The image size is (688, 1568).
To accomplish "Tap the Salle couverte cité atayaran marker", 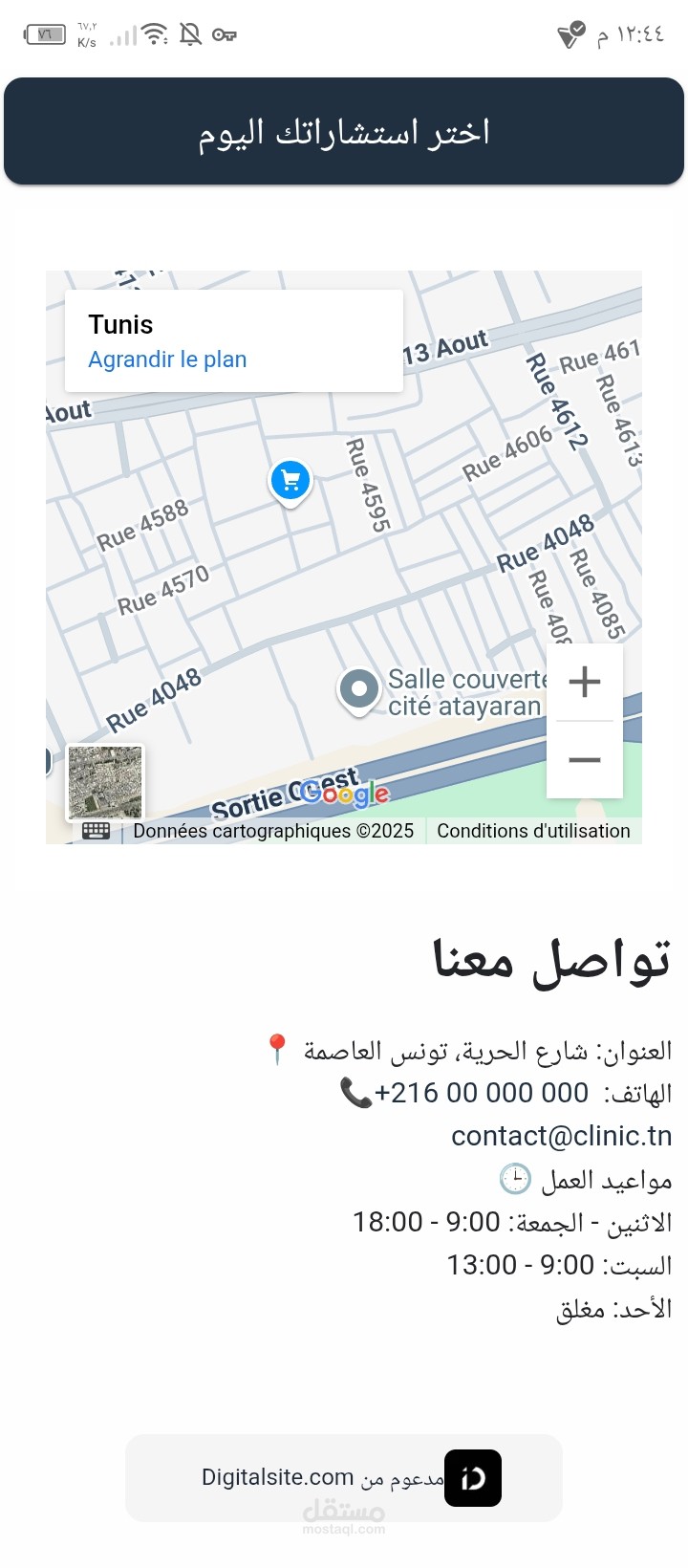I will (x=359, y=689).
